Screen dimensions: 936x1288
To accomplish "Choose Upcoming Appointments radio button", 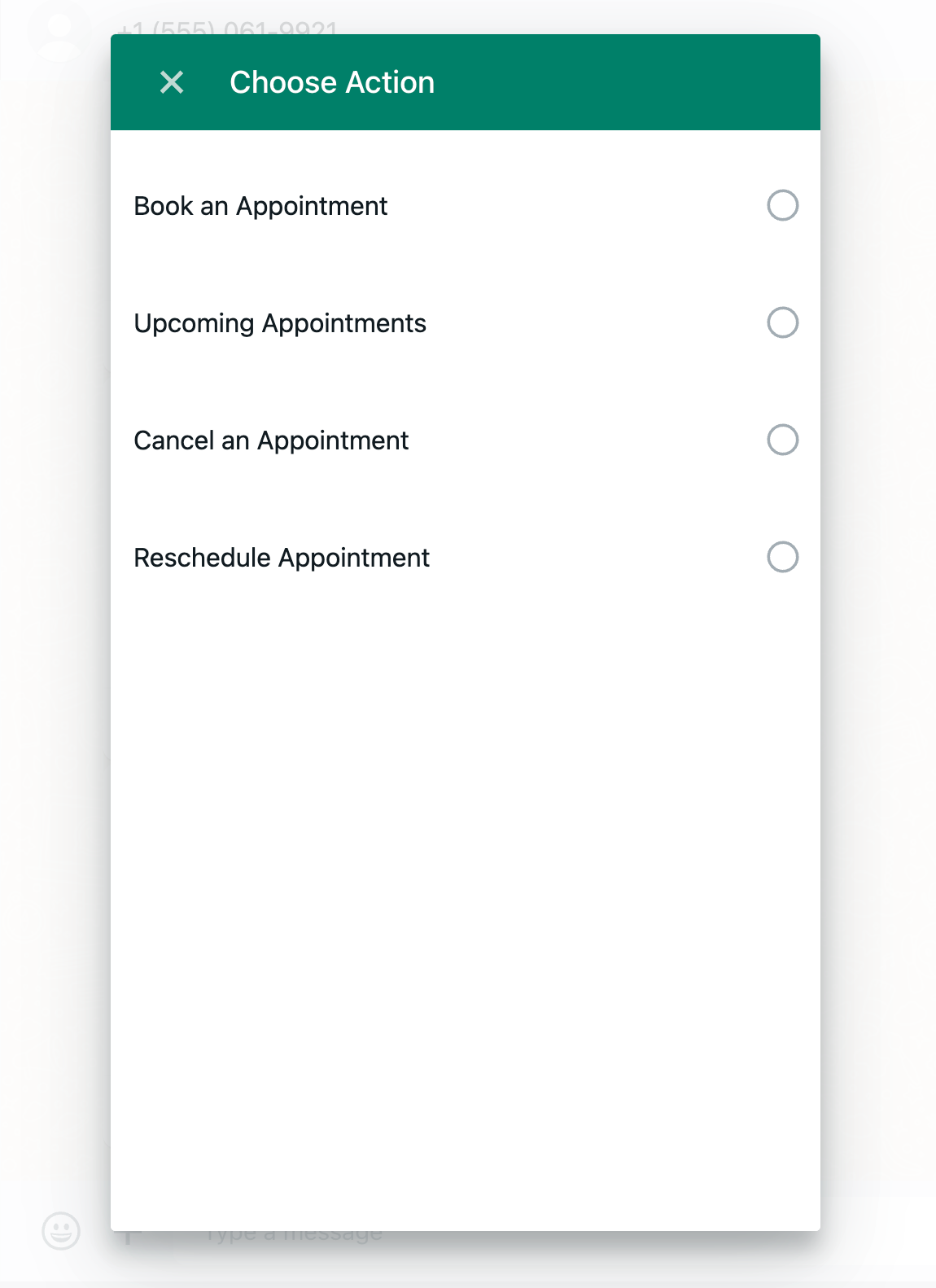I will click(782, 323).
